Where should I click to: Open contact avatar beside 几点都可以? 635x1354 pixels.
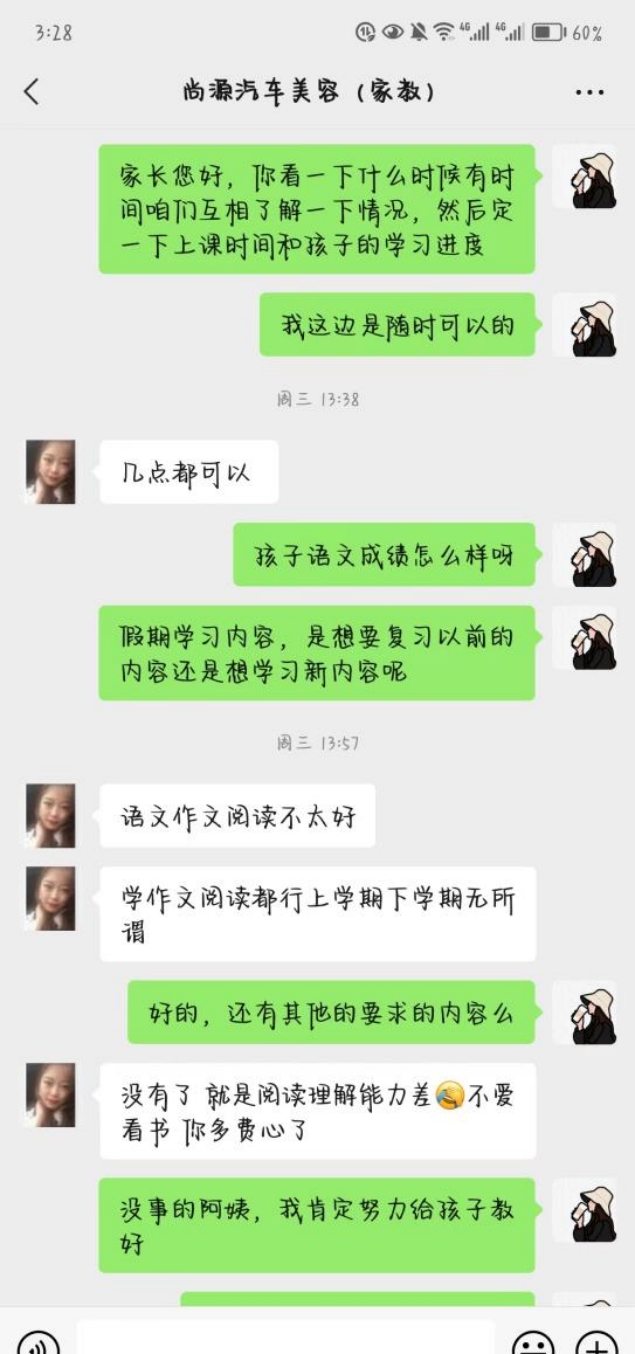(50, 472)
